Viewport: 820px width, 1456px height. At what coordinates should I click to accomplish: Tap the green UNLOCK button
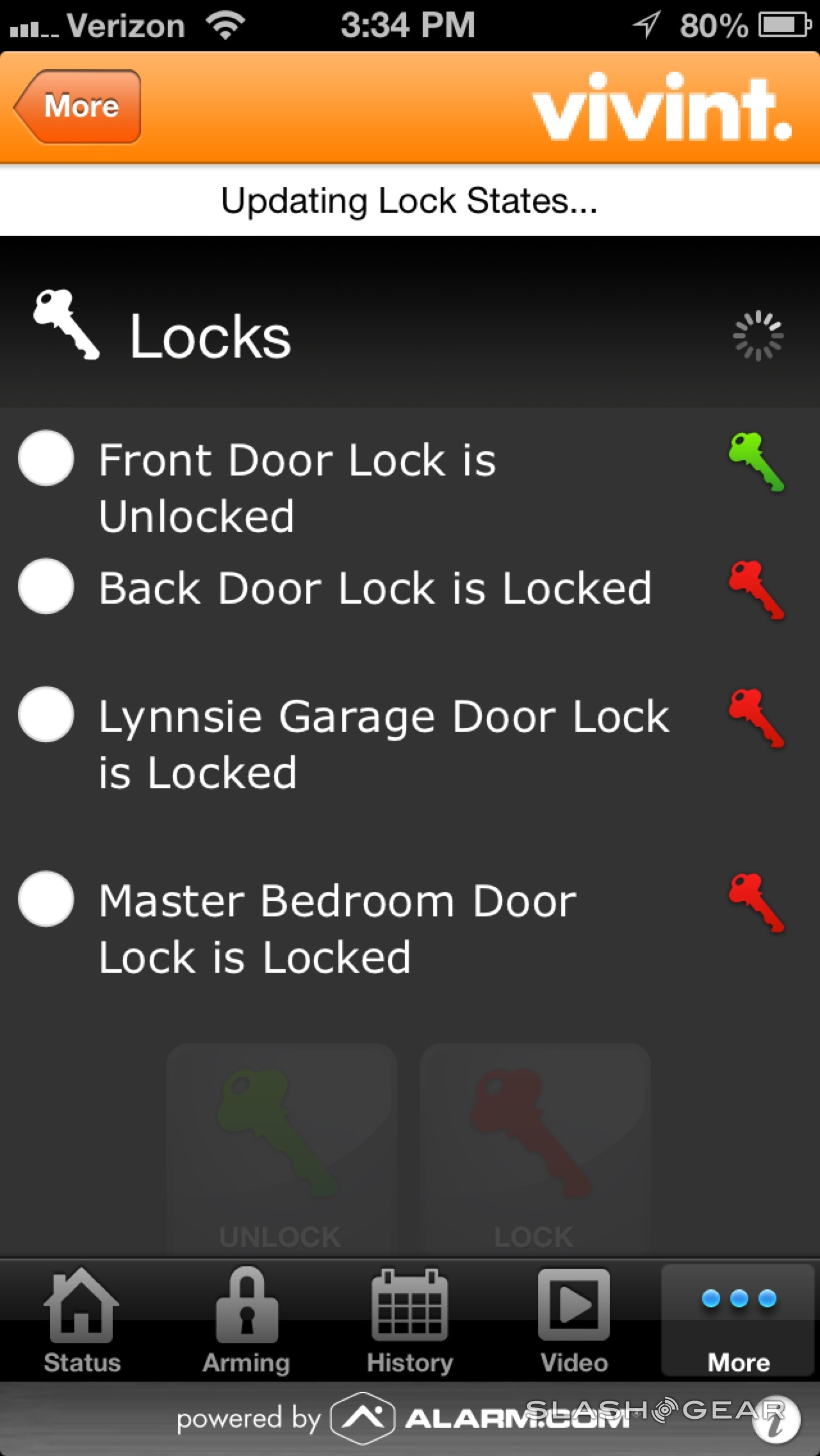(281, 1147)
